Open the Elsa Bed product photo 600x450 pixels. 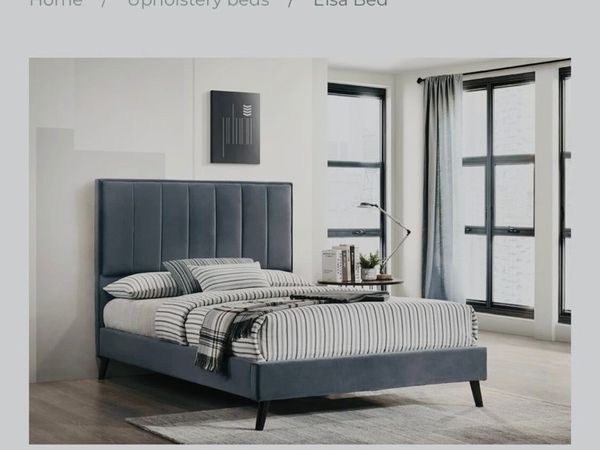click(300, 250)
